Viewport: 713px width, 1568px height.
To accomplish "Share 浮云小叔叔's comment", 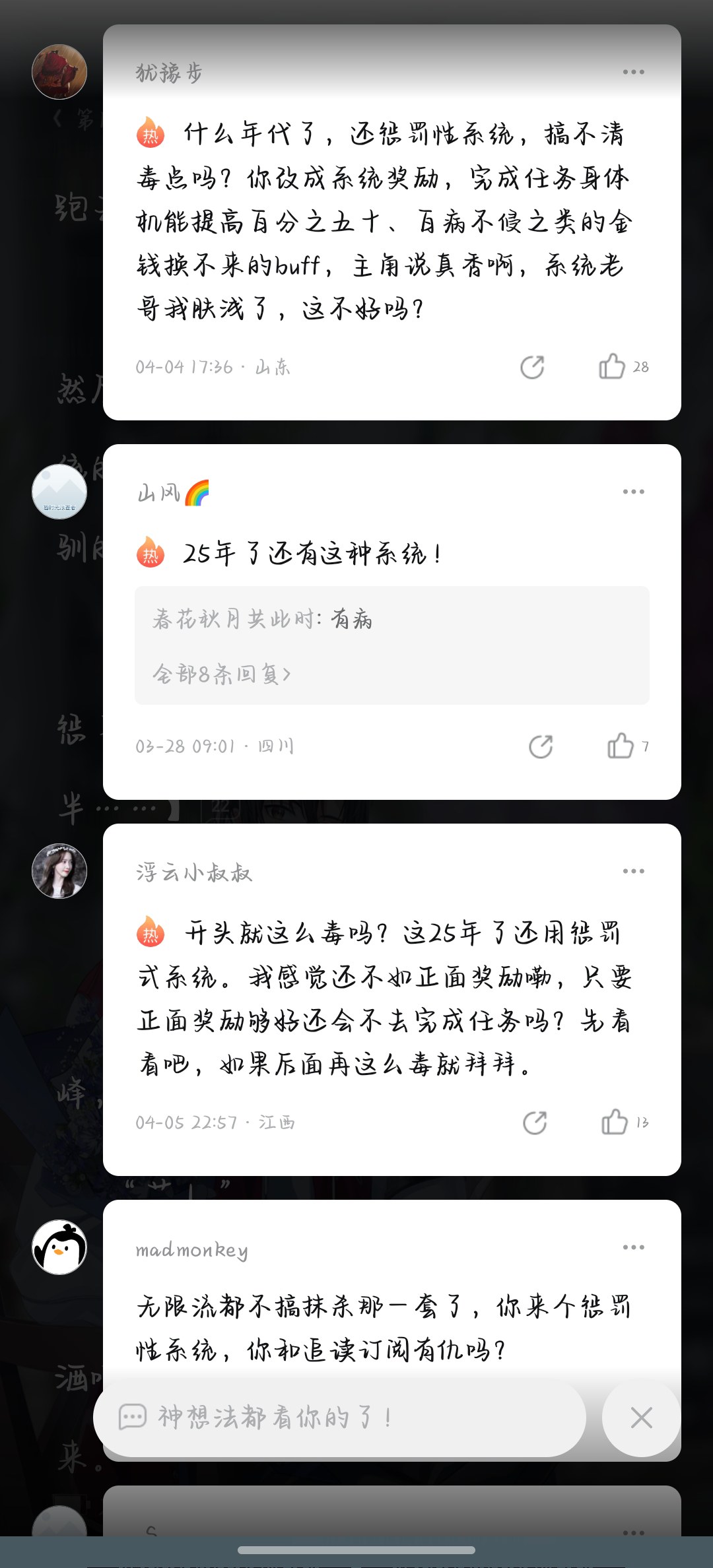I will [x=535, y=1123].
